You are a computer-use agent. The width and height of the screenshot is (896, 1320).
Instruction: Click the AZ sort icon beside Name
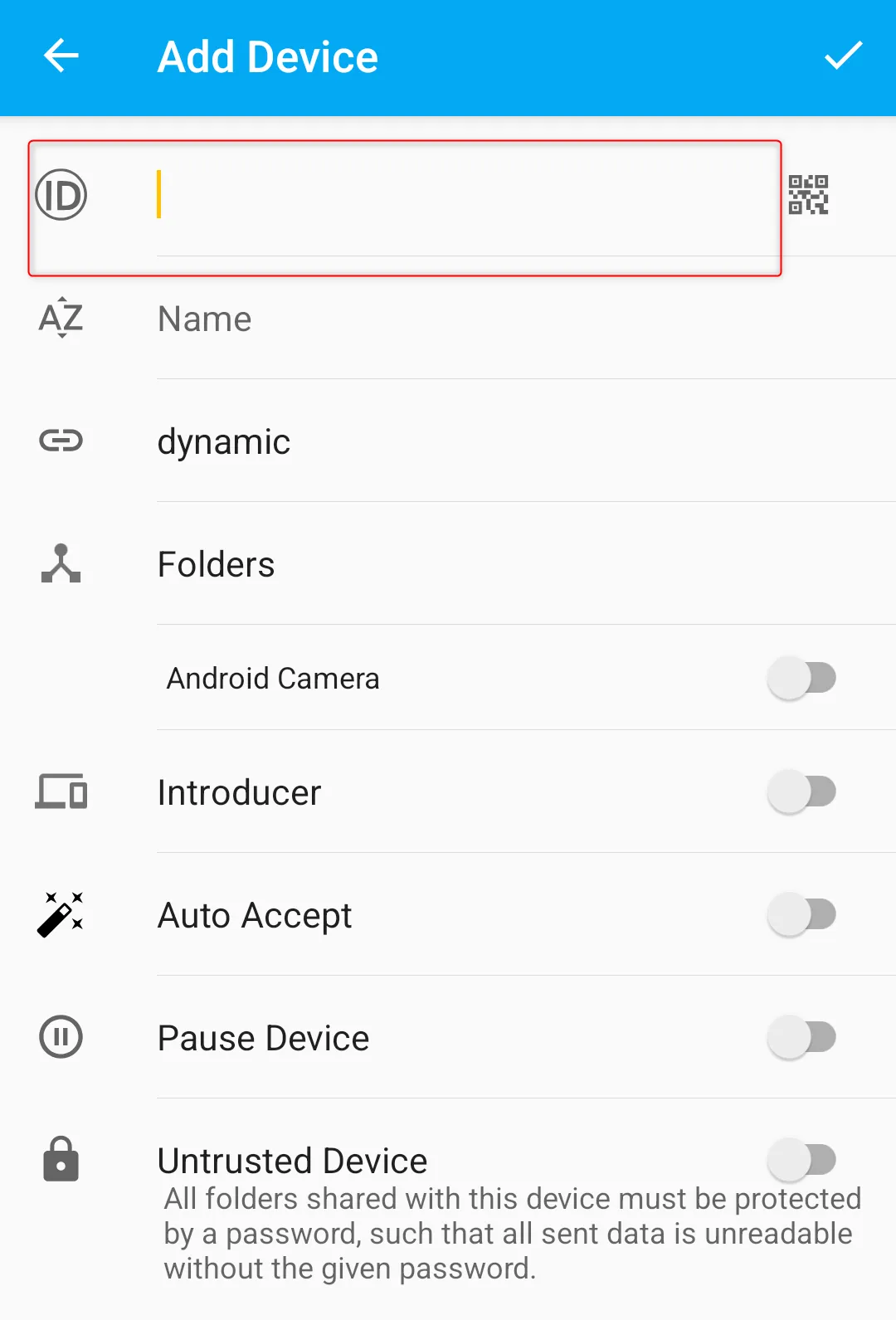pos(61,319)
